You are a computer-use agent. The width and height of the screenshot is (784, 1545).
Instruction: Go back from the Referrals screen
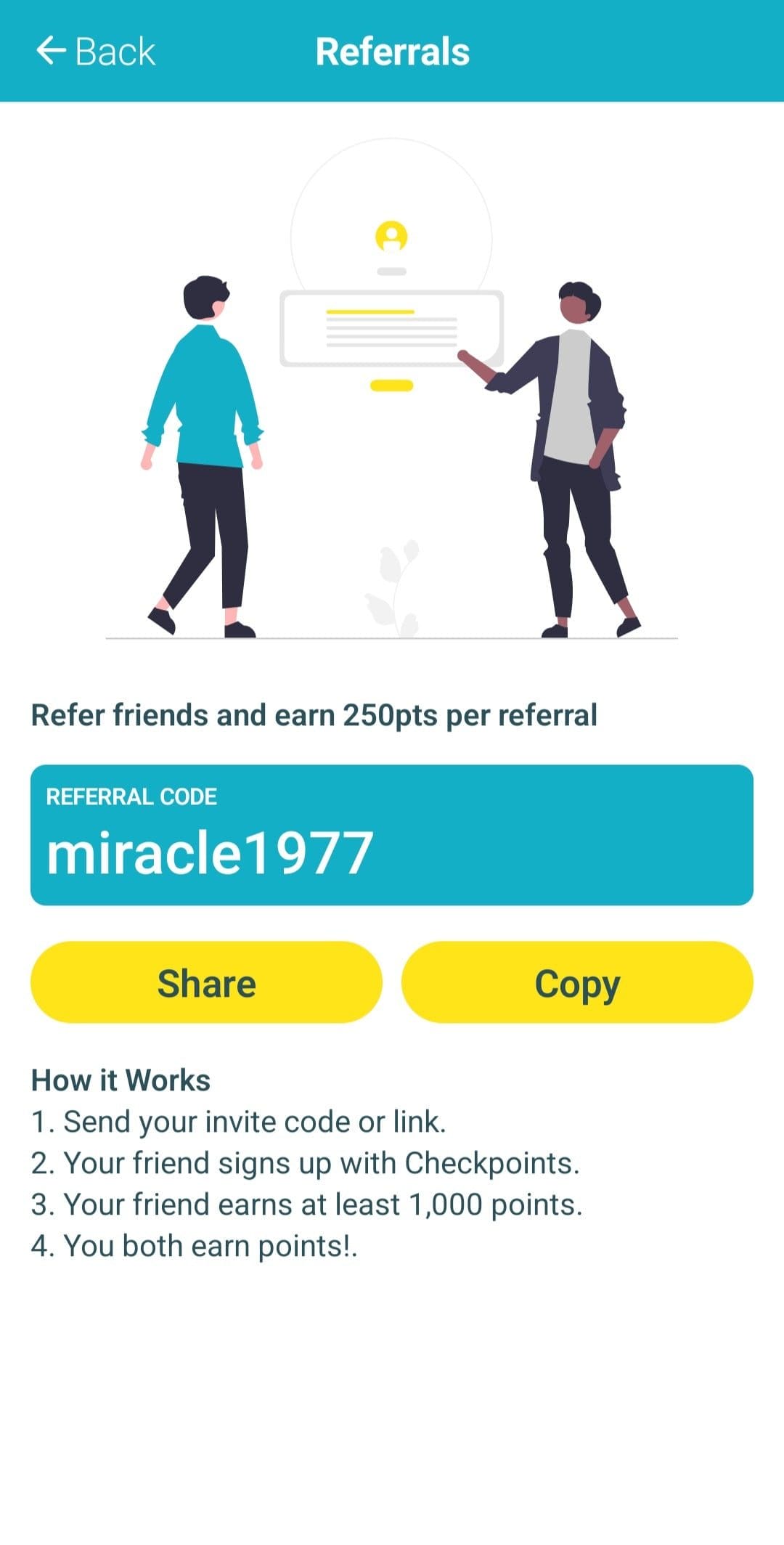[x=95, y=52]
